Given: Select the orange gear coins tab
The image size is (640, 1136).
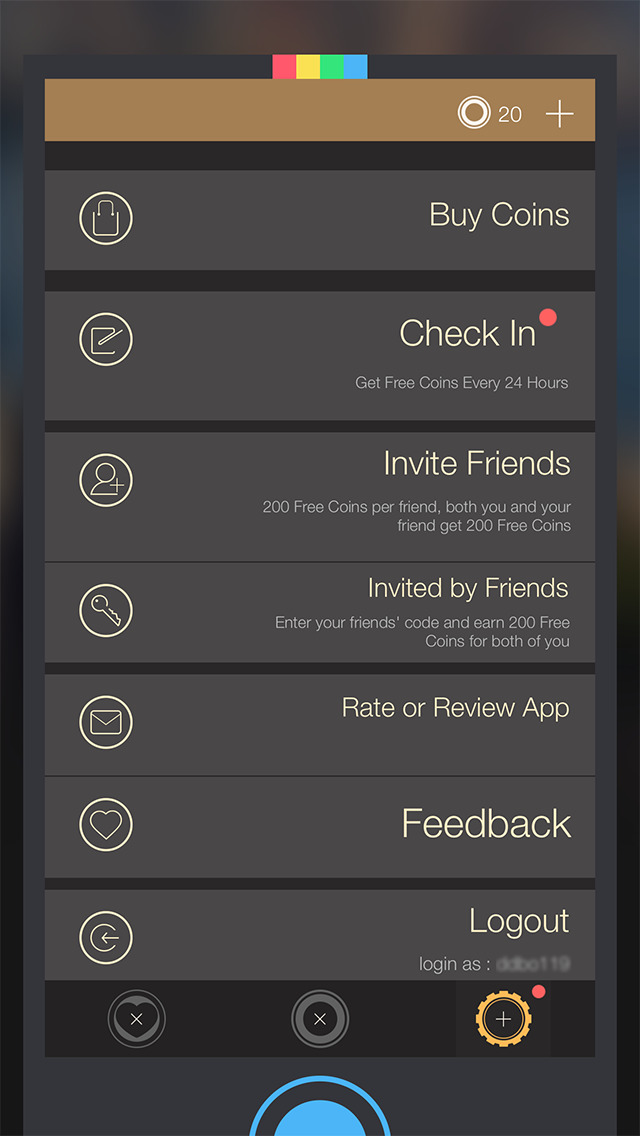Looking at the screenshot, I should [504, 1019].
